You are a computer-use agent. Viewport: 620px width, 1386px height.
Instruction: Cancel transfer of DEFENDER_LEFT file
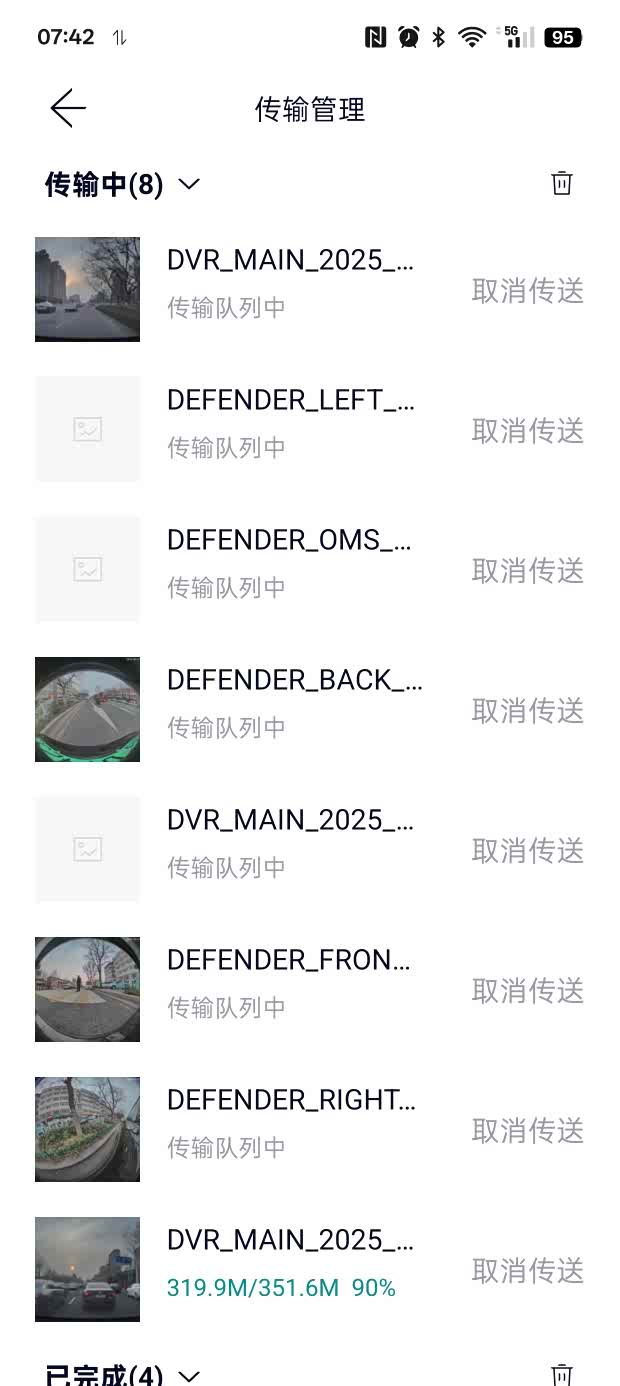tap(527, 431)
